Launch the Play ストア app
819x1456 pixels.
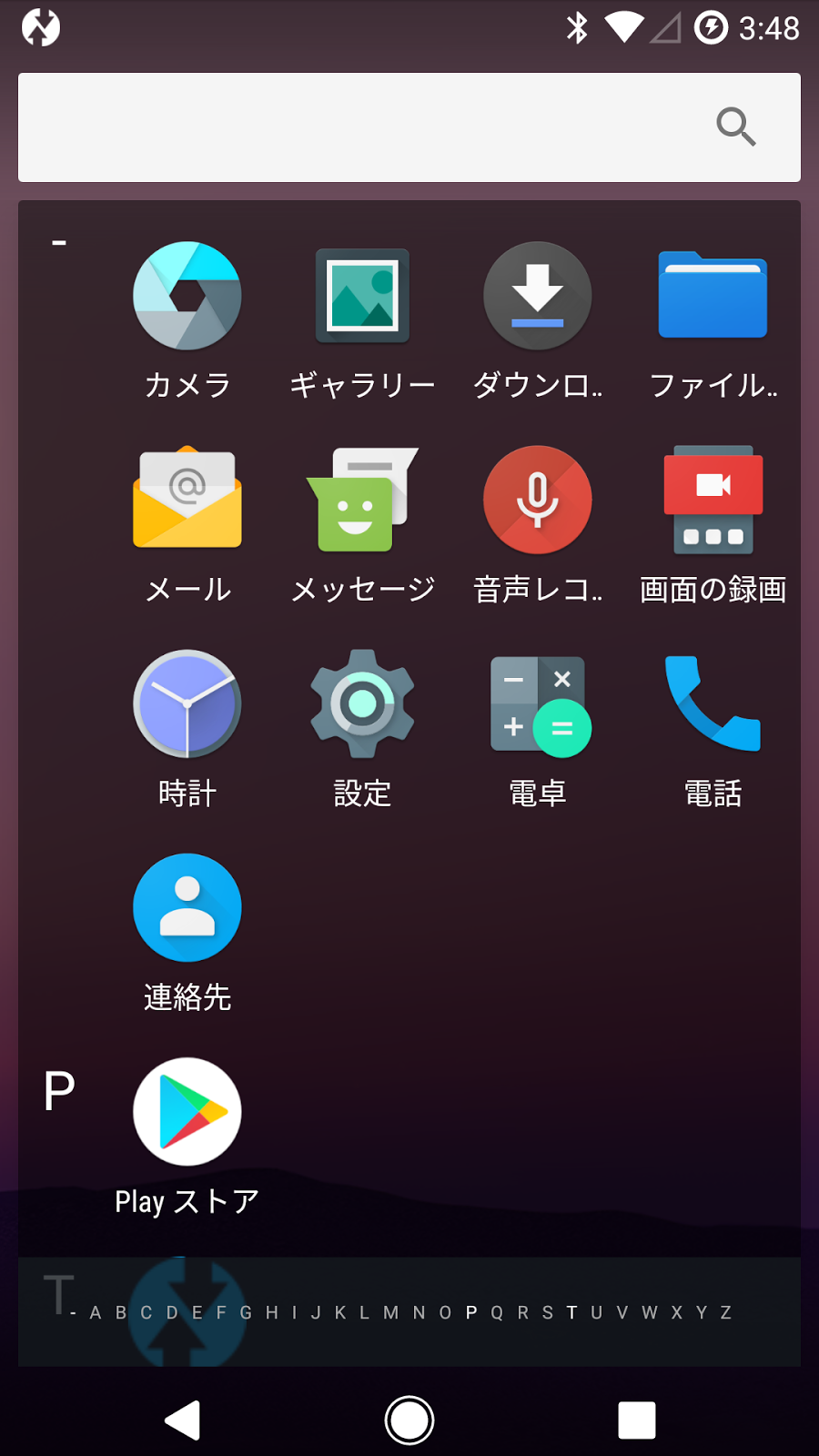click(187, 1112)
